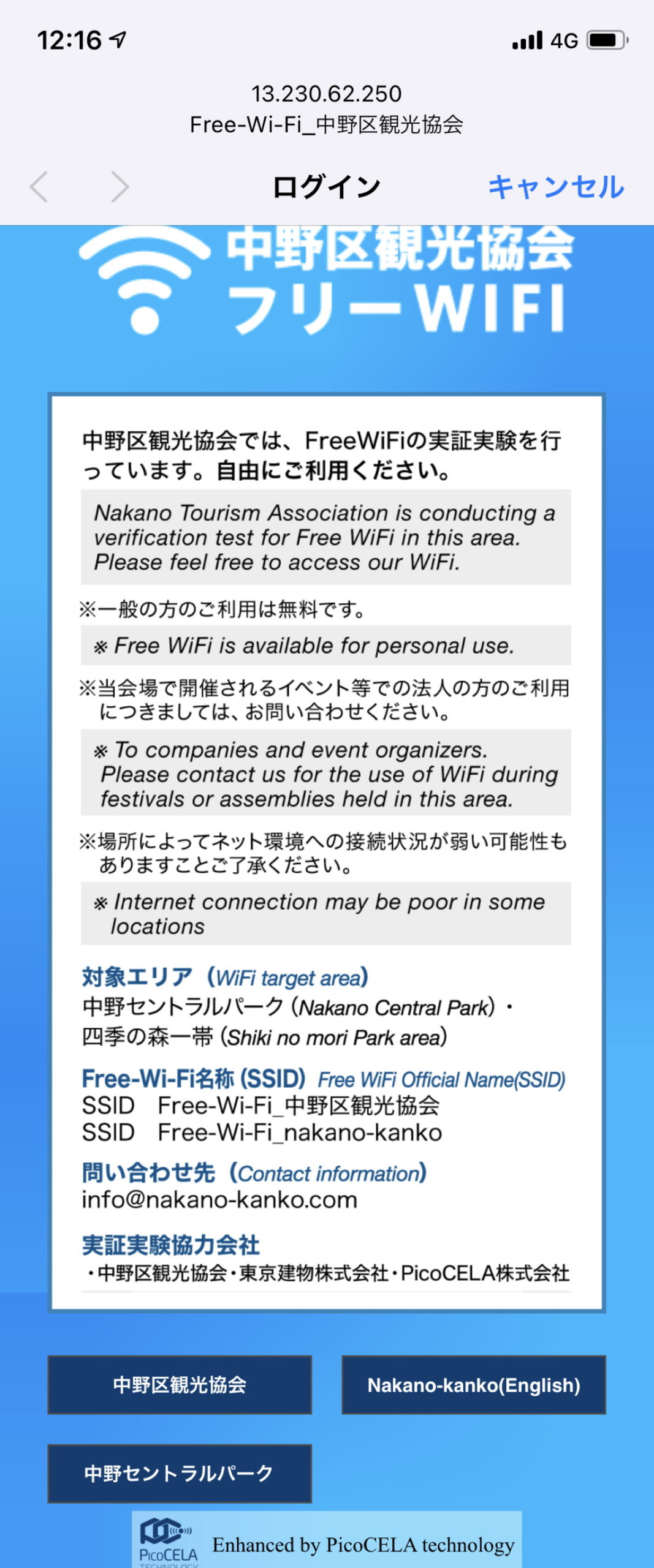The image size is (654, 1568).
Task: Open the 中野区観光協会 button
Action: [x=180, y=1384]
